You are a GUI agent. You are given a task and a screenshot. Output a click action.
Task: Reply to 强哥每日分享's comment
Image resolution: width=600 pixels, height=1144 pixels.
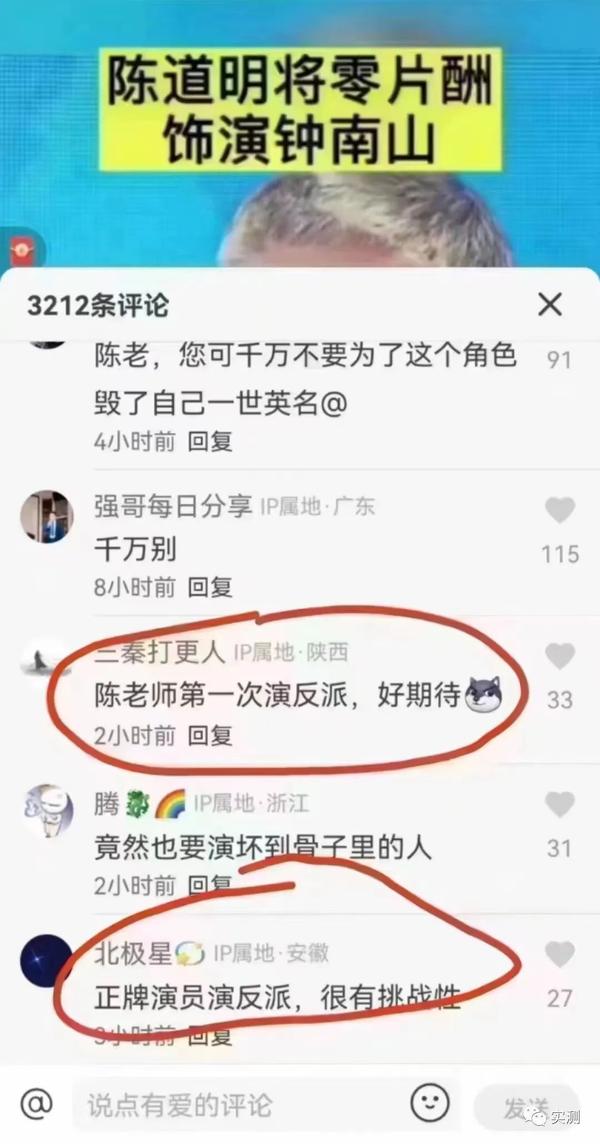coord(210,587)
